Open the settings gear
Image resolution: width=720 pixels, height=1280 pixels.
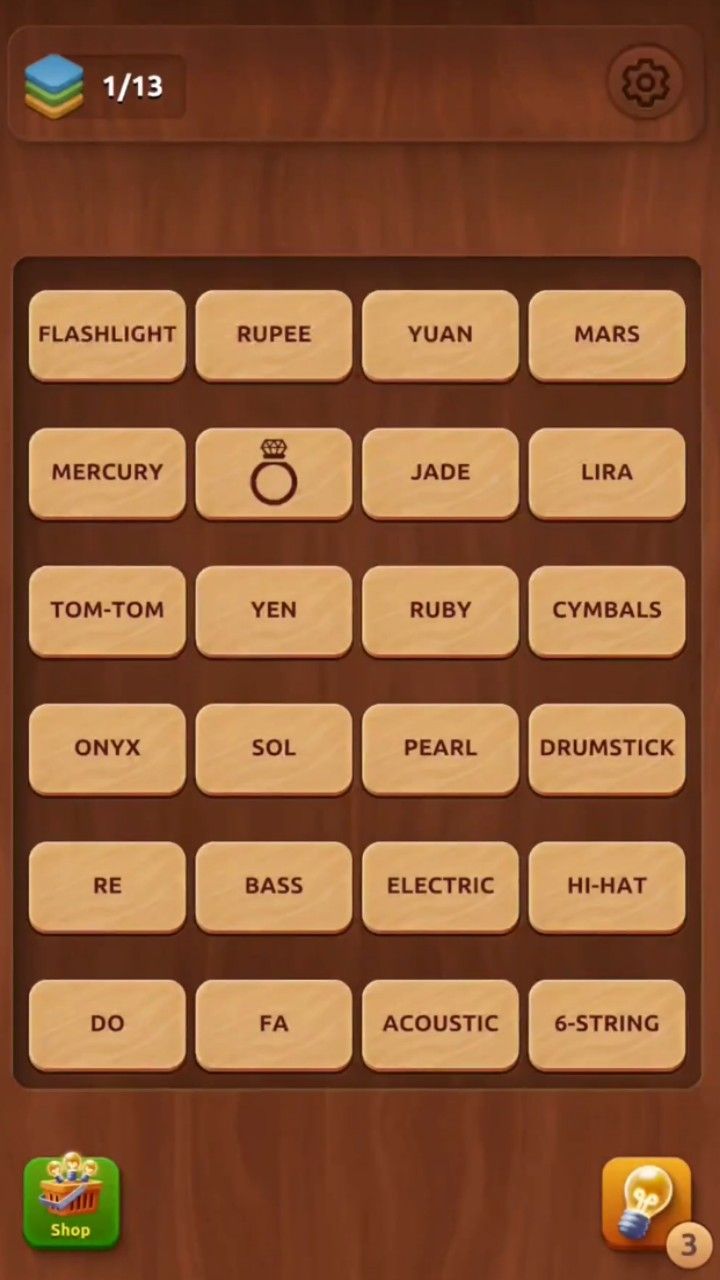point(645,83)
